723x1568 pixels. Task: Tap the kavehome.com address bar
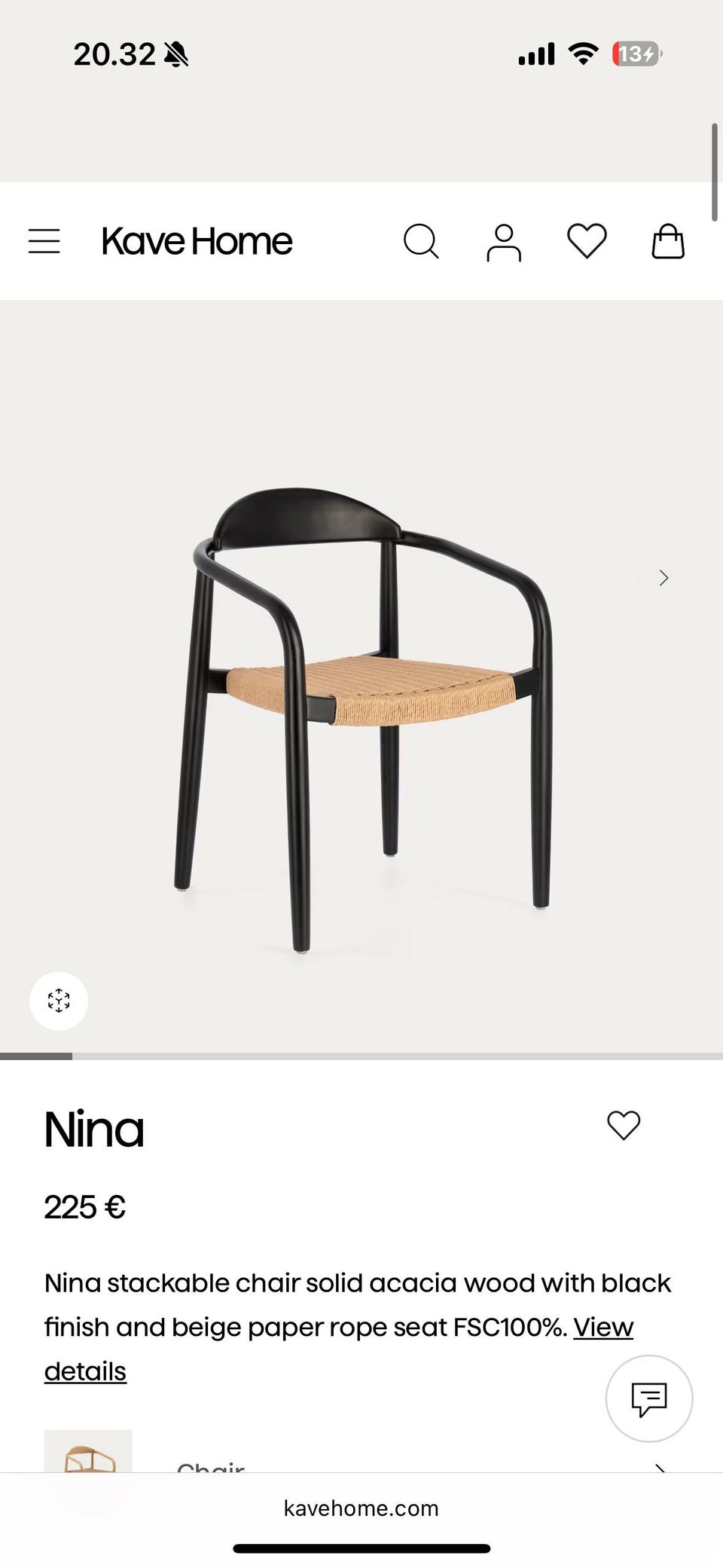click(361, 1508)
